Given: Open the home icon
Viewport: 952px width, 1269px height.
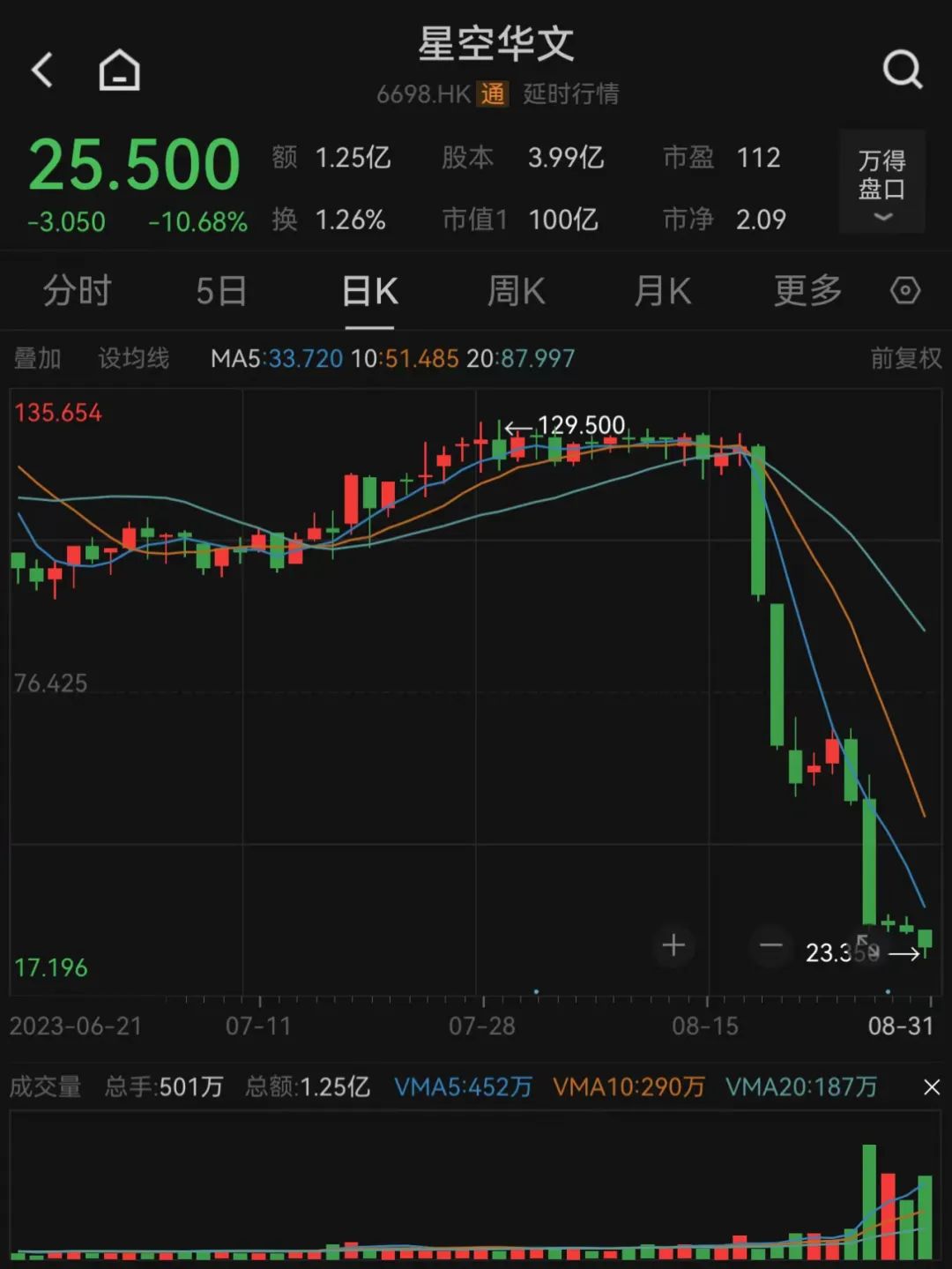Looking at the screenshot, I should coord(119,70).
